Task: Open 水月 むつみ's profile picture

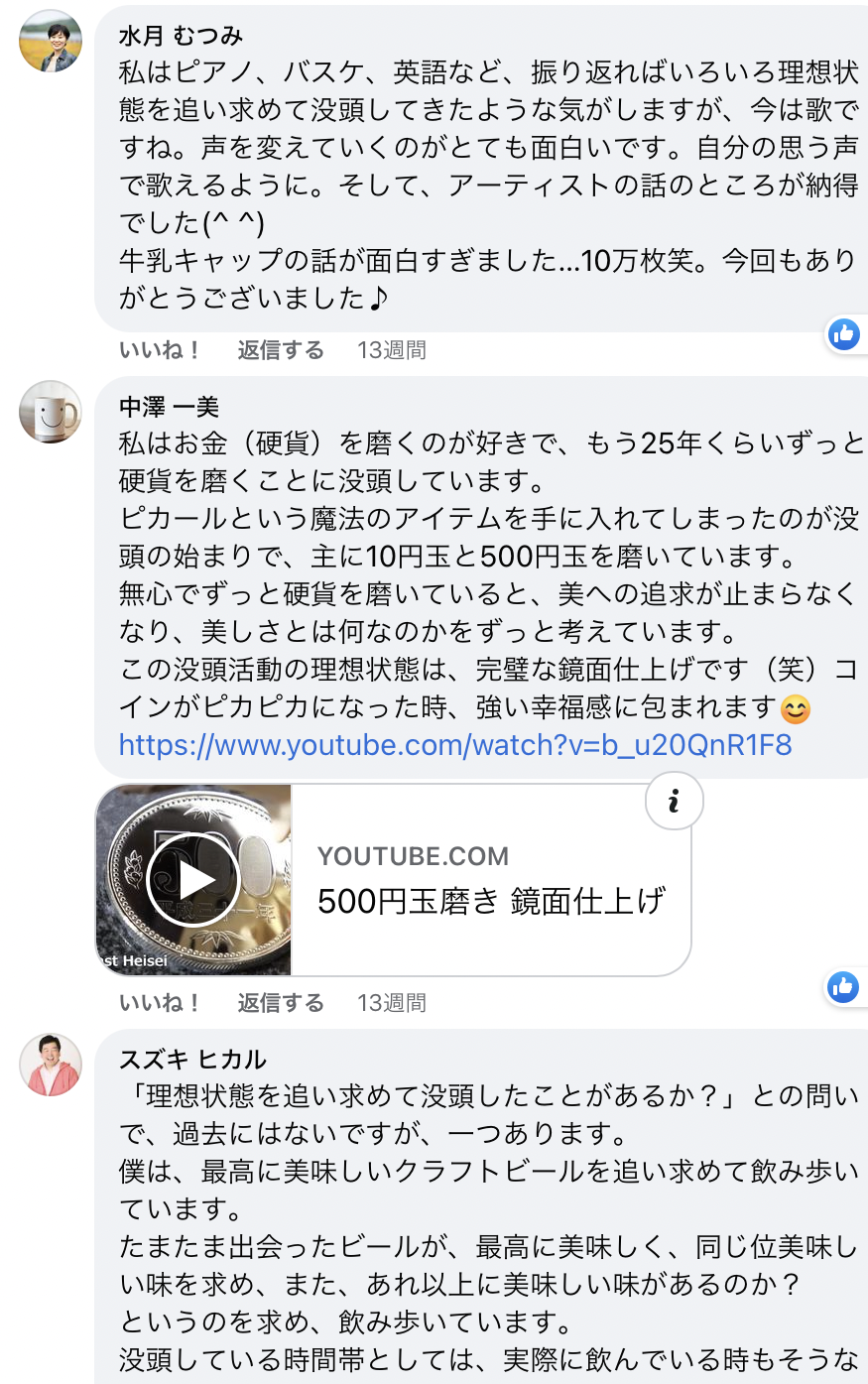Action: pos(51,41)
